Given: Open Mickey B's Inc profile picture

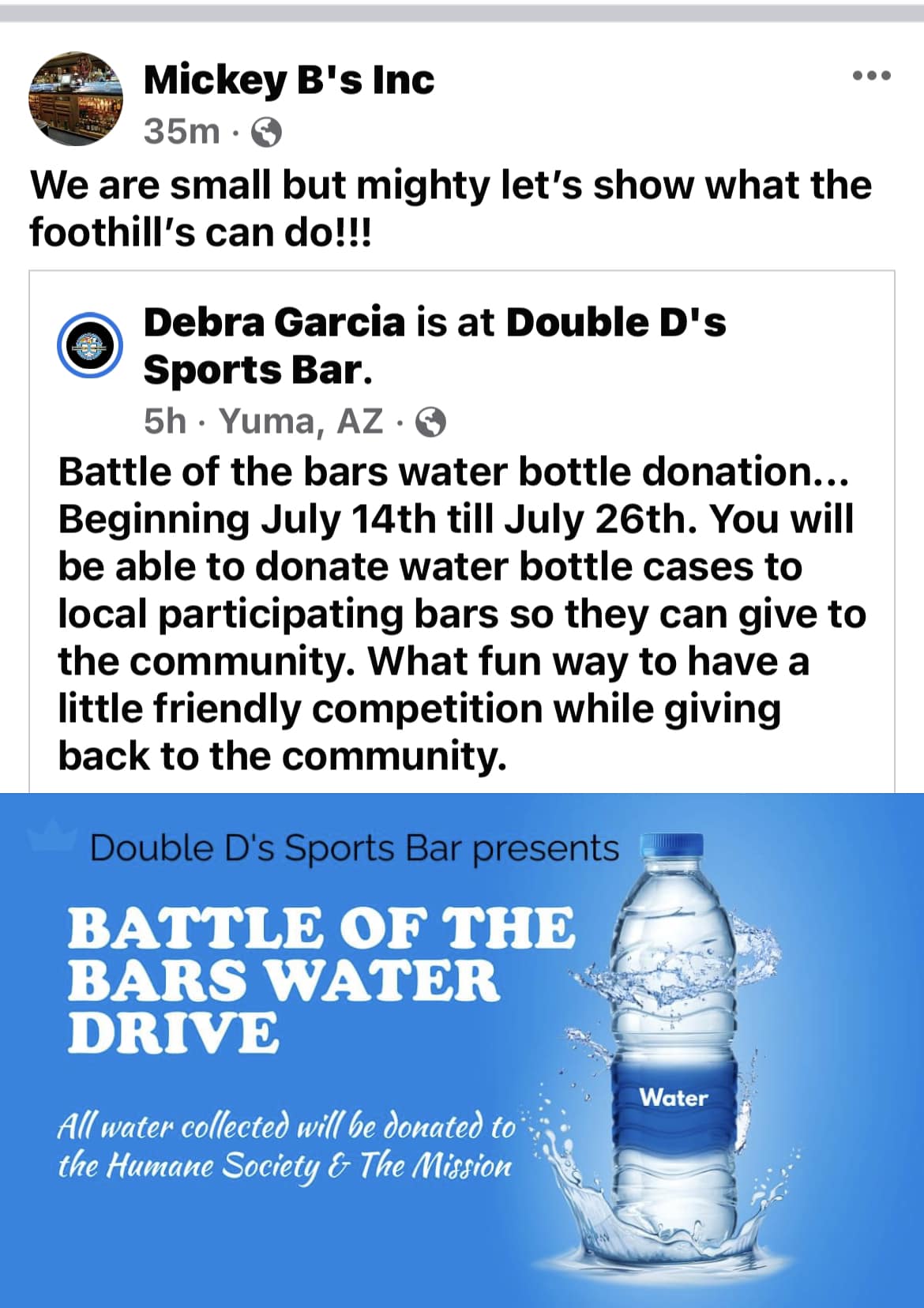Looking at the screenshot, I should (x=76, y=100).
